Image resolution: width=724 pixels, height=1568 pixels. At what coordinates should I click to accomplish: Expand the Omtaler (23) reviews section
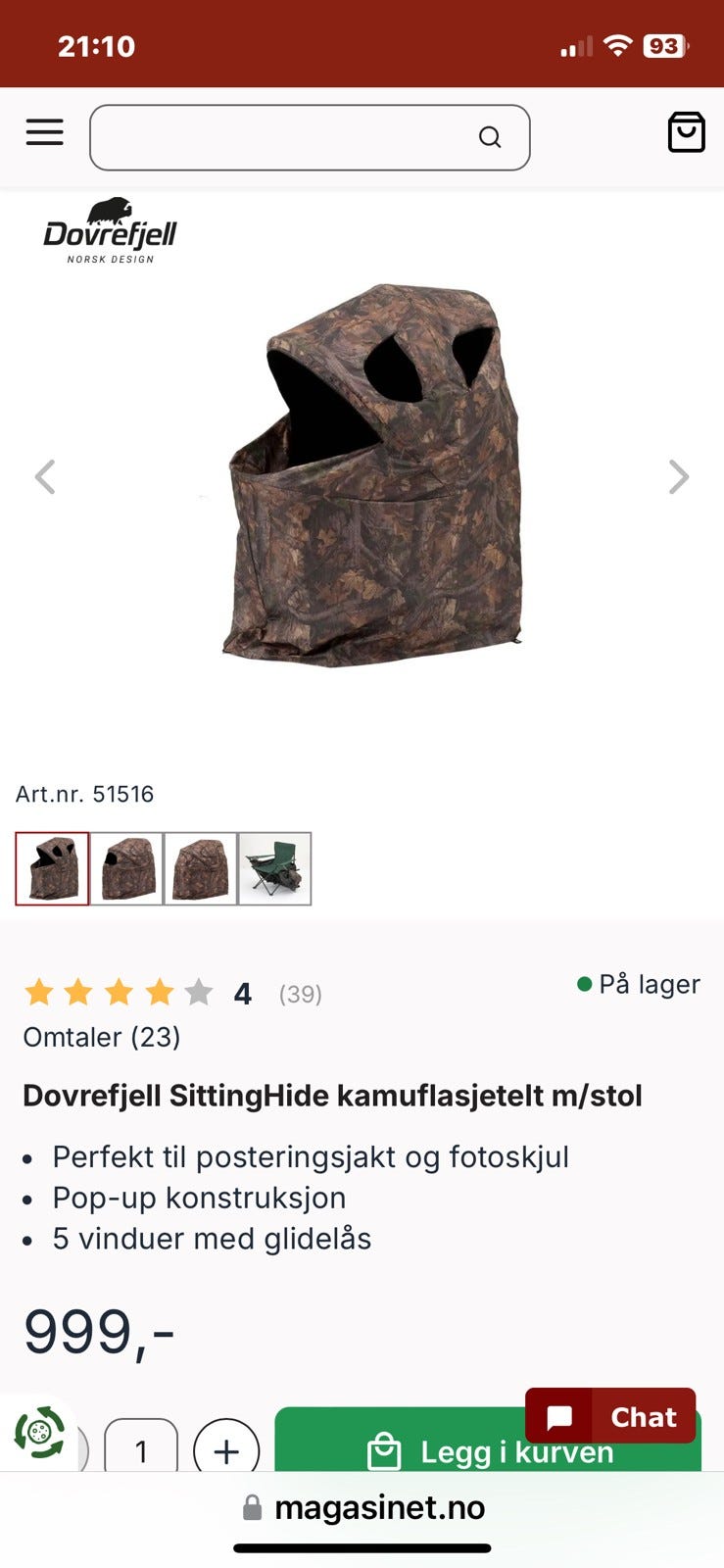[102, 1037]
